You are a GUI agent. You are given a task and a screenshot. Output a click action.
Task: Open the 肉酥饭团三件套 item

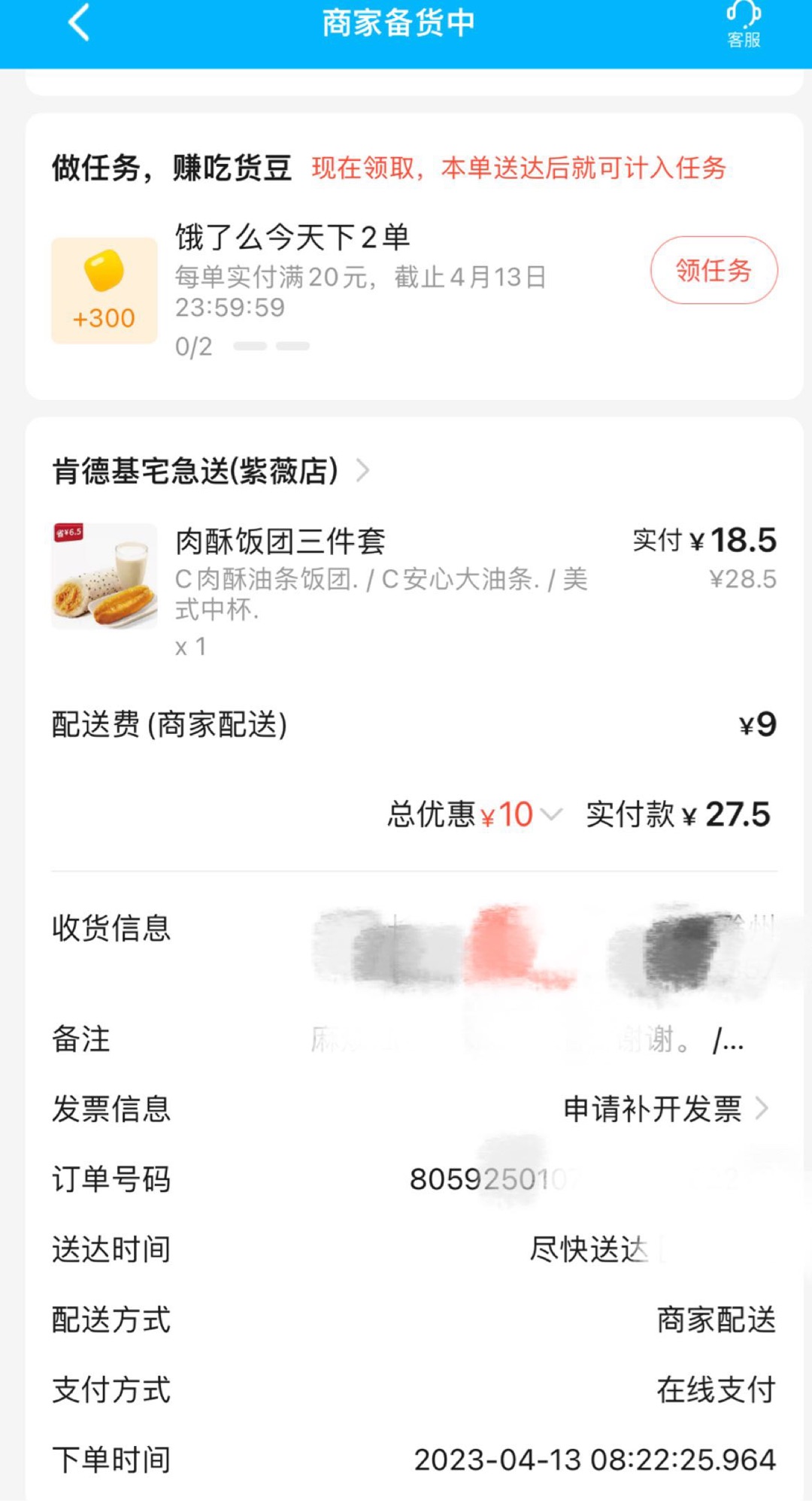point(280,542)
